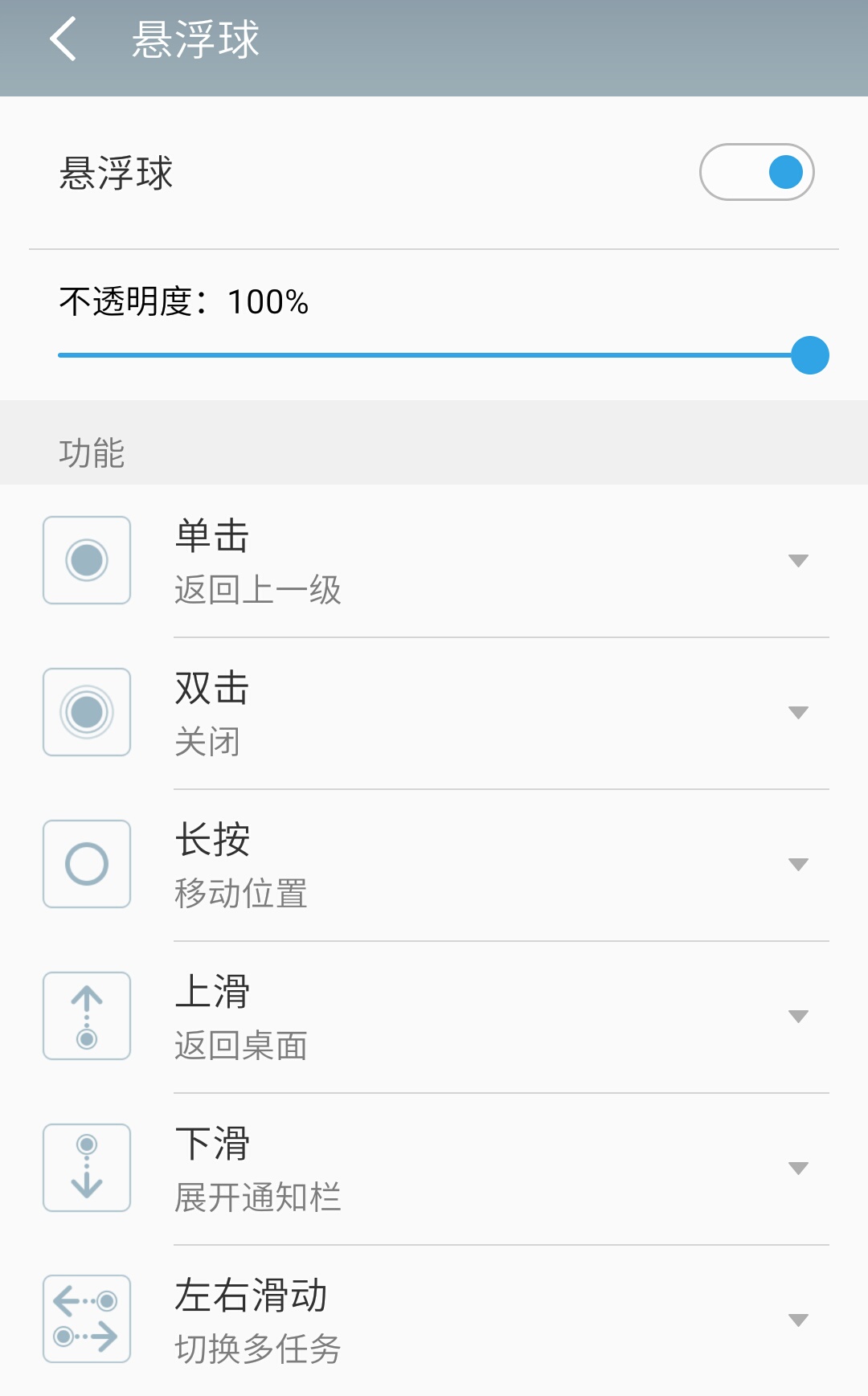Expand the 下滑 action dropdown

[797, 1168]
